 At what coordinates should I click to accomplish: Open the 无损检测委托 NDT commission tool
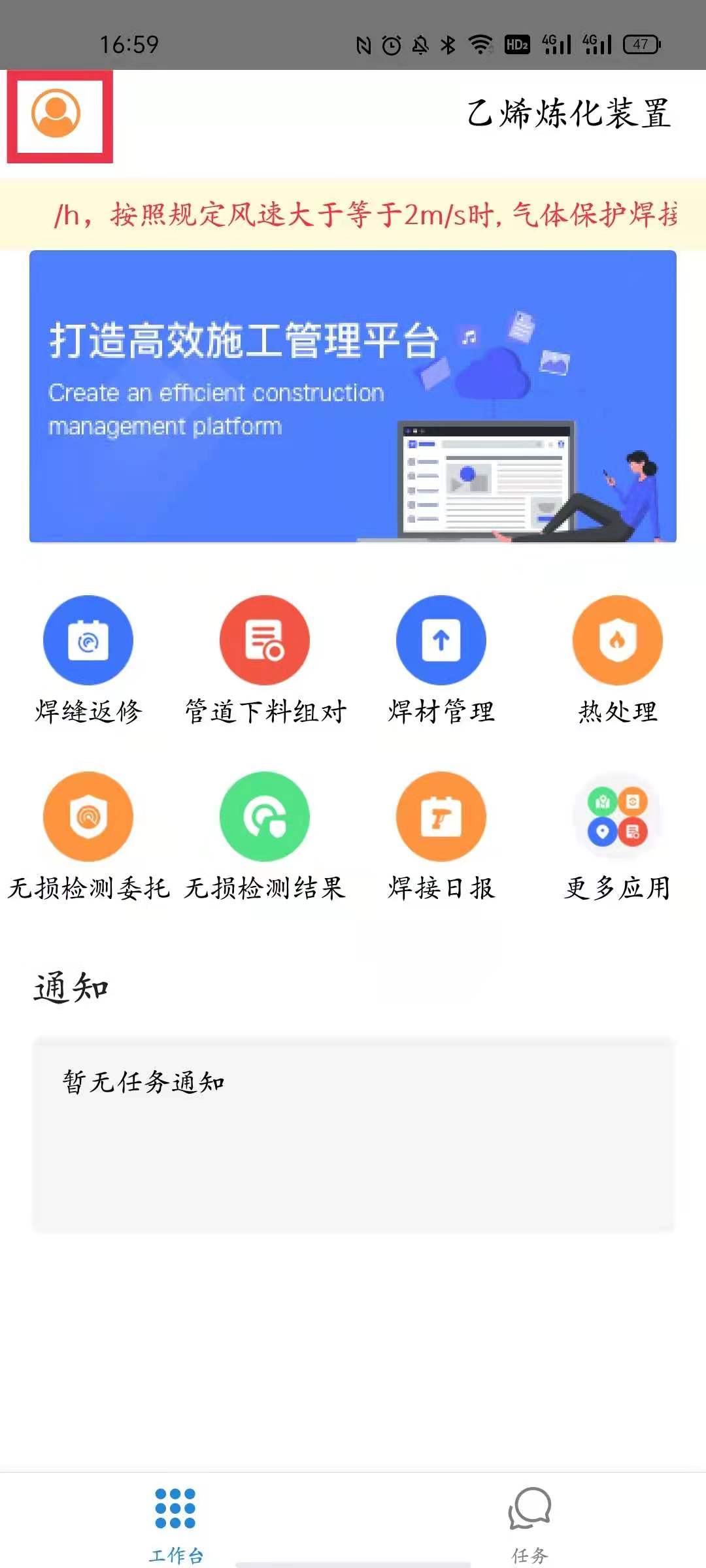pyautogui.click(x=88, y=817)
